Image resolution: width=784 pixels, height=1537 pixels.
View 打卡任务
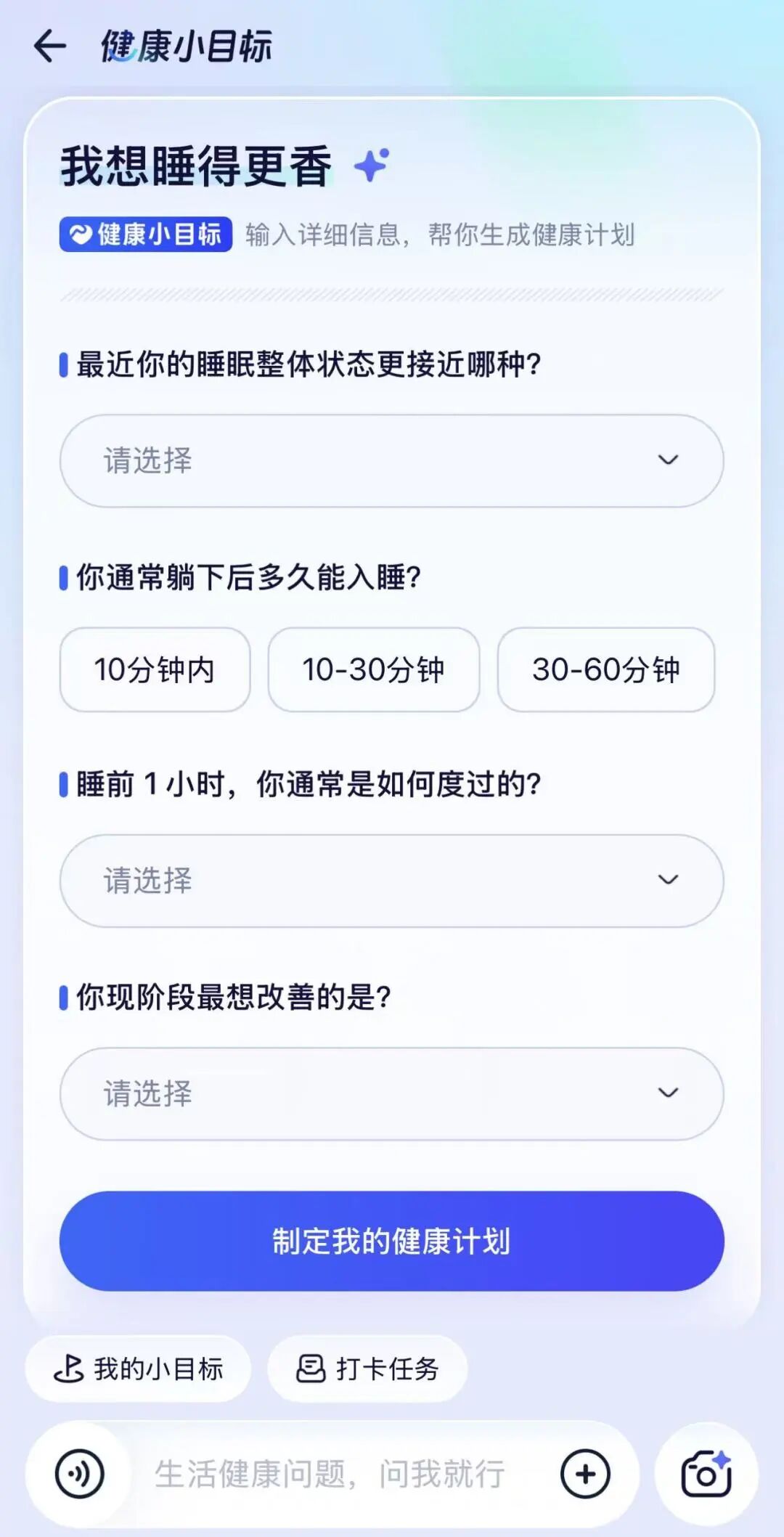click(367, 1369)
